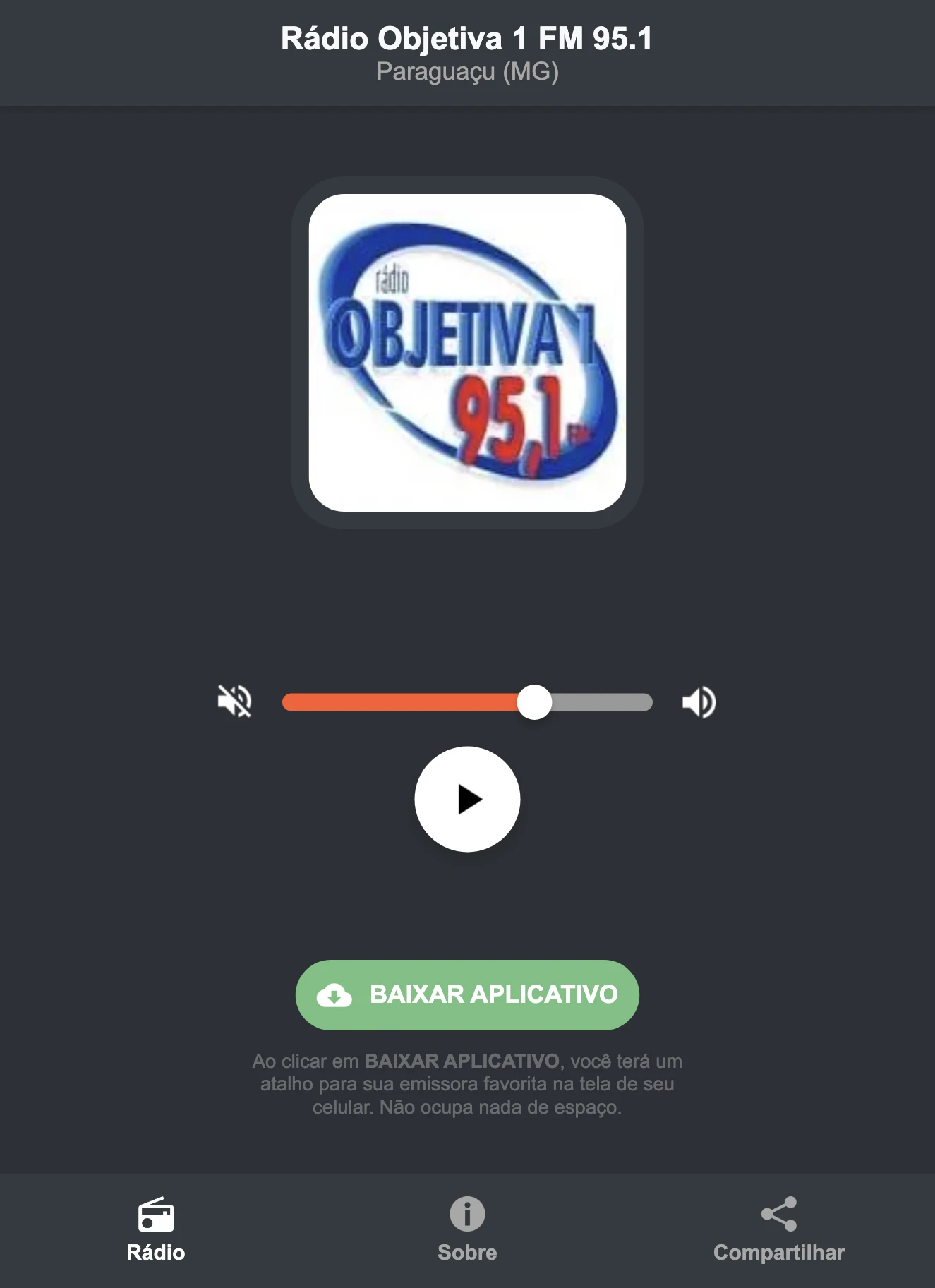Click the station title Rádio Objetiva 1 FM 95.1
This screenshot has width=935, height=1288.
tap(467, 40)
